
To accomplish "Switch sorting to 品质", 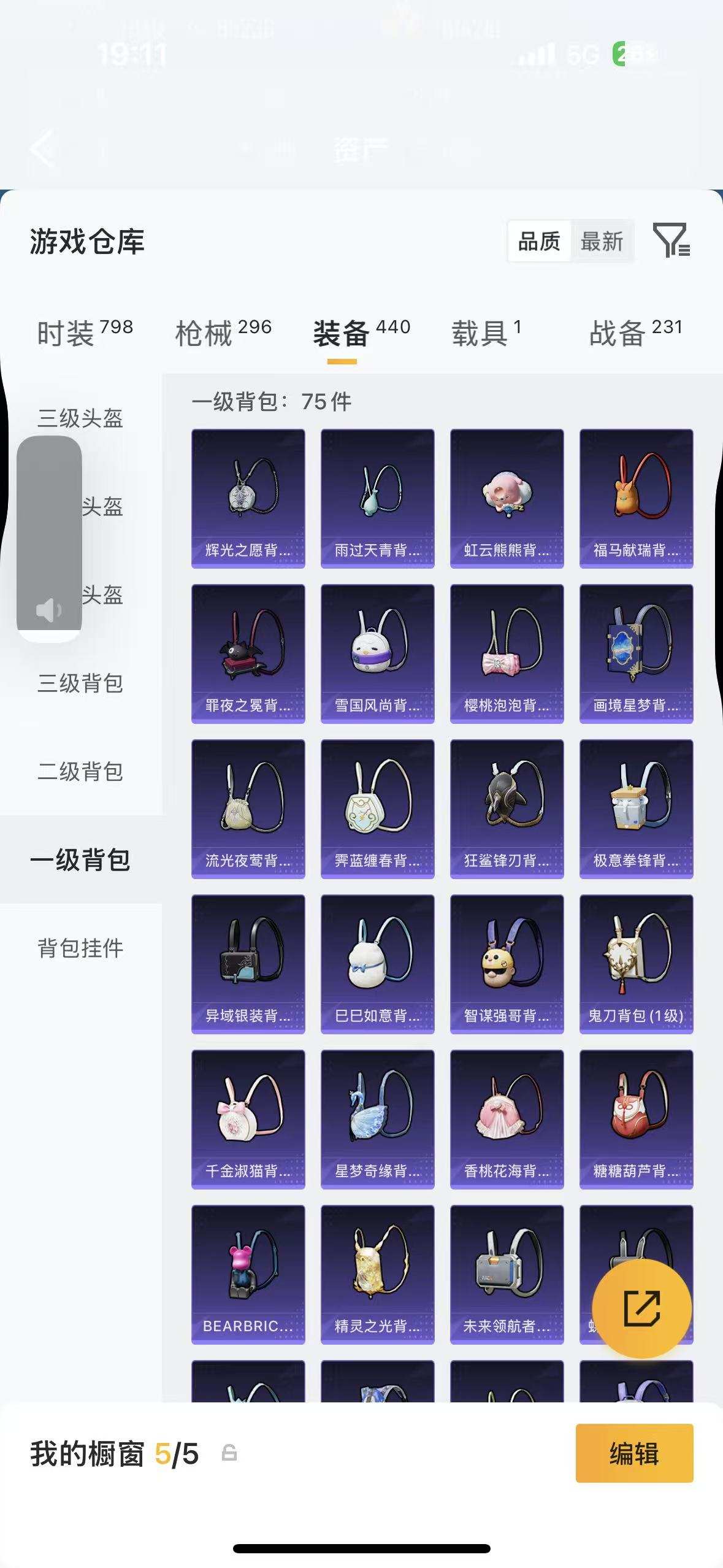I will [x=538, y=241].
